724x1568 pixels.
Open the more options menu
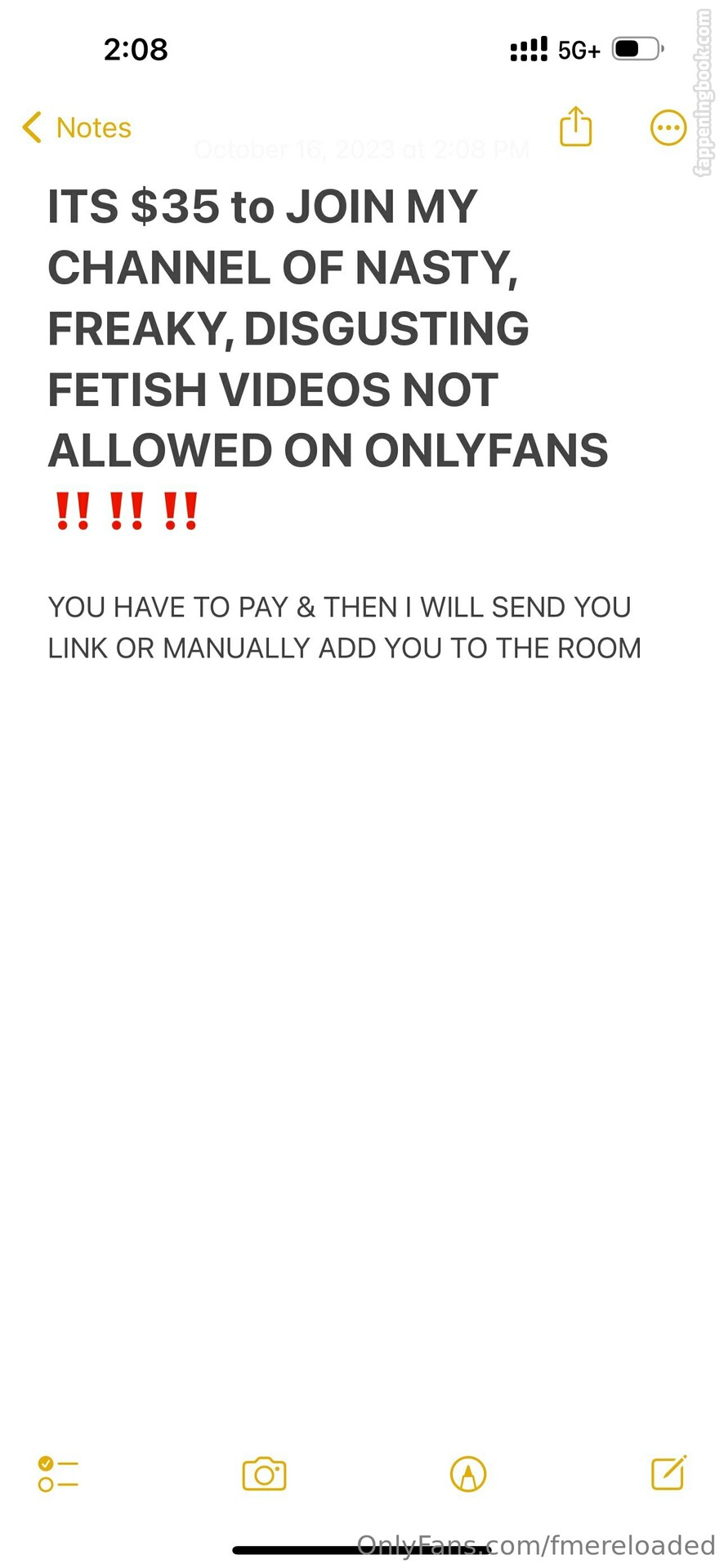pyautogui.click(x=668, y=128)
